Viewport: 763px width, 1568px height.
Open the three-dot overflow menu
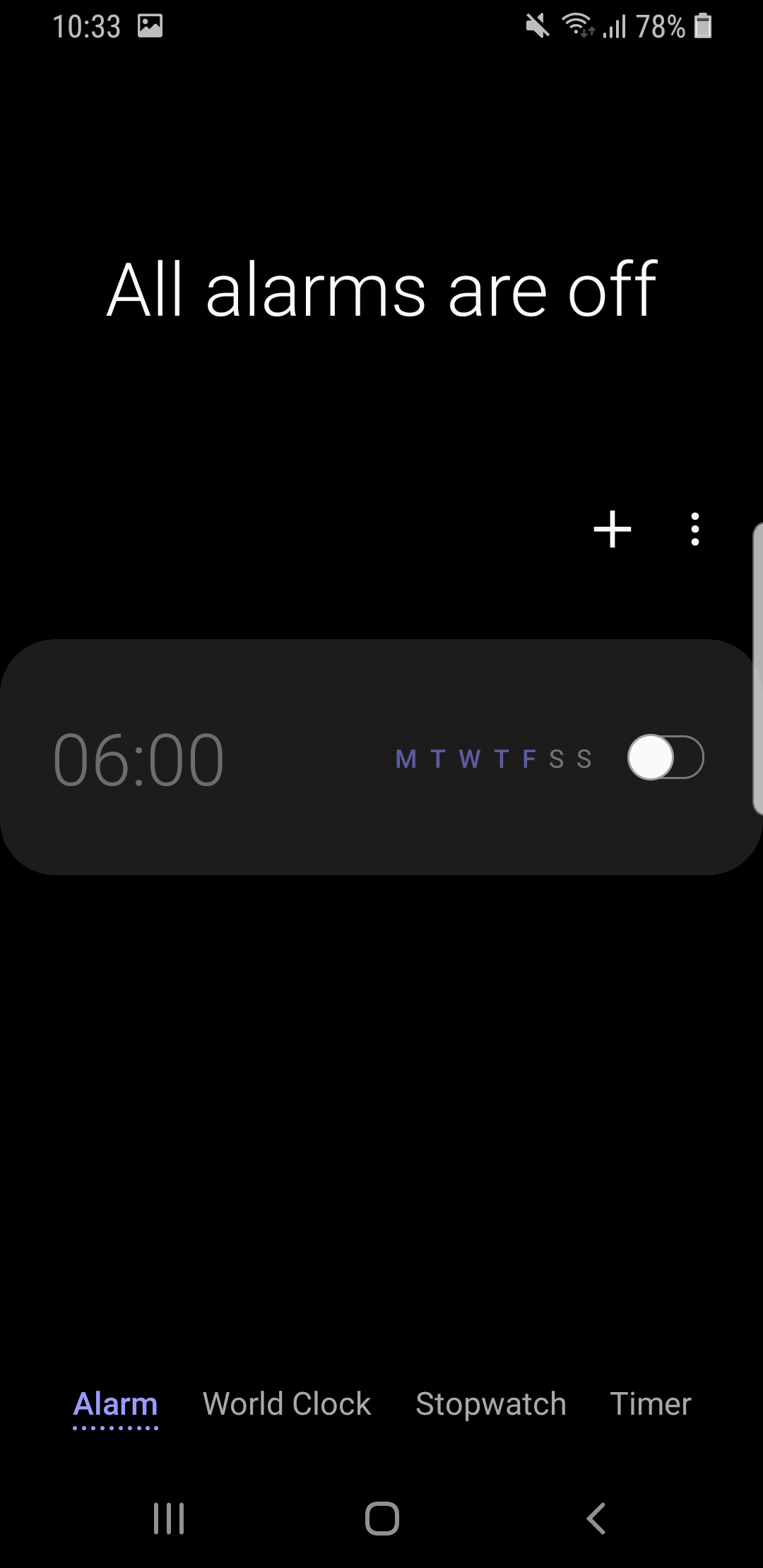coord(695,529)
